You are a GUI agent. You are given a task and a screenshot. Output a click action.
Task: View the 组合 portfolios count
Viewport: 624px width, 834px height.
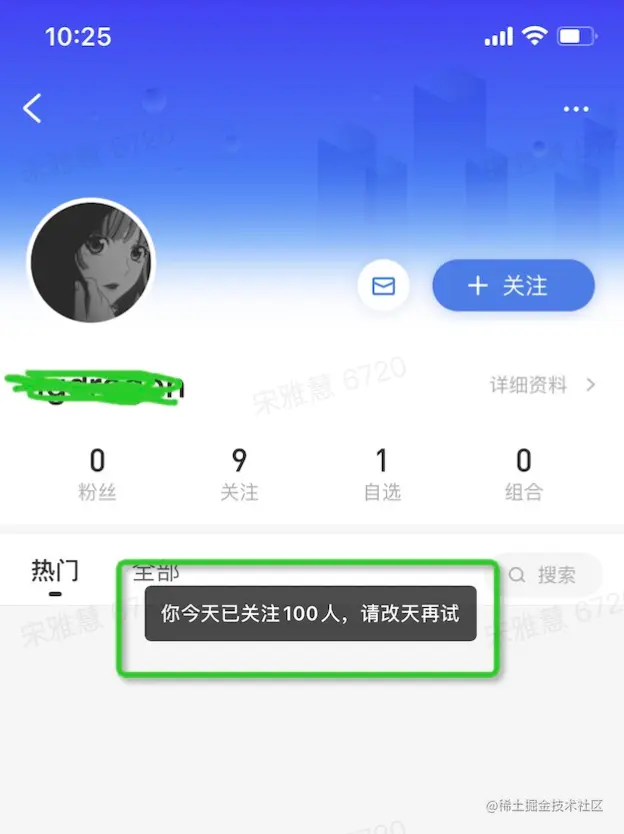tap(523, 474)
